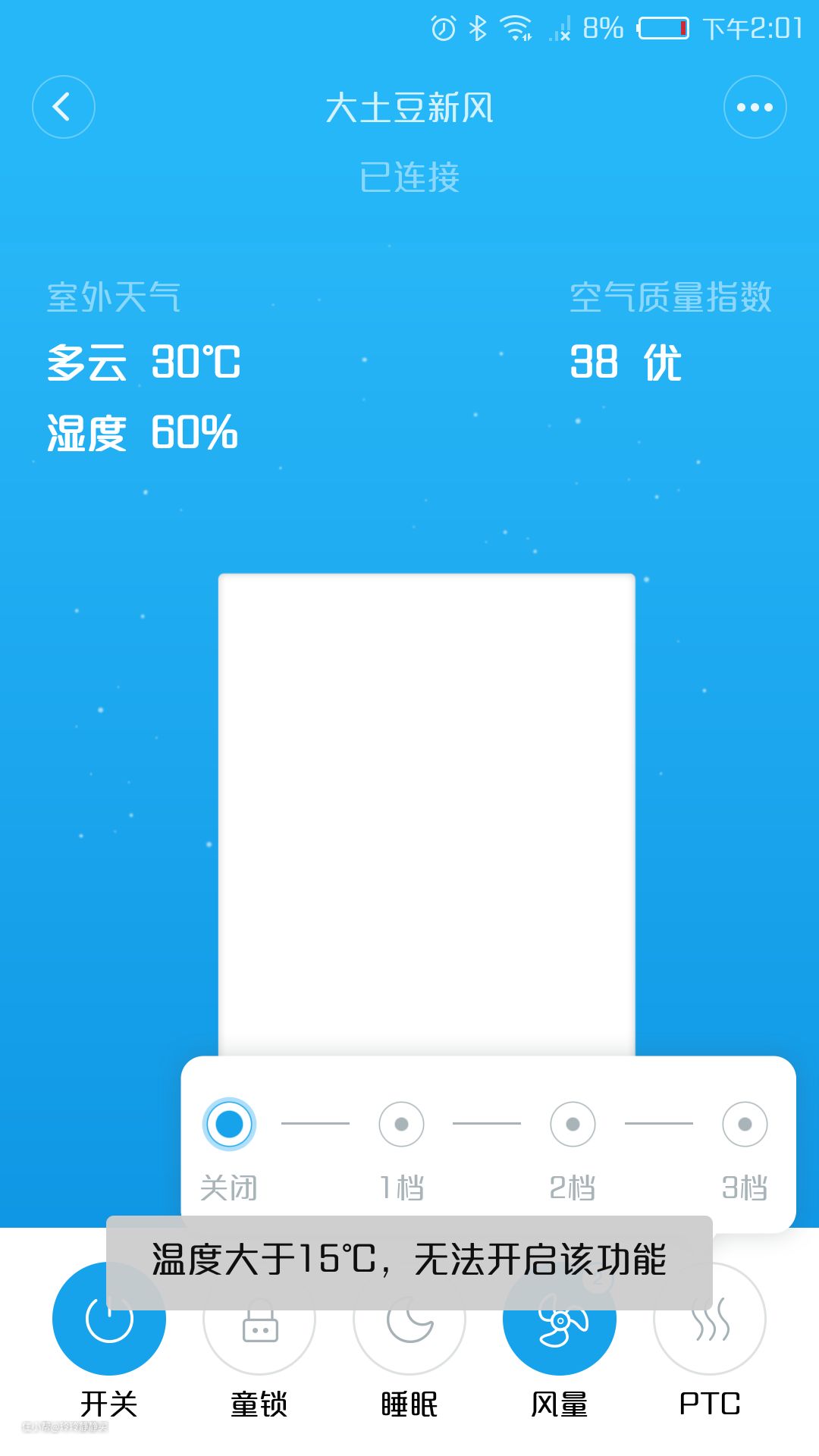Switch fan speed to 3档
Image resolution: width=819 pixels, height=1456 pixels.
pyautogui.click(x=745, y=1124)
